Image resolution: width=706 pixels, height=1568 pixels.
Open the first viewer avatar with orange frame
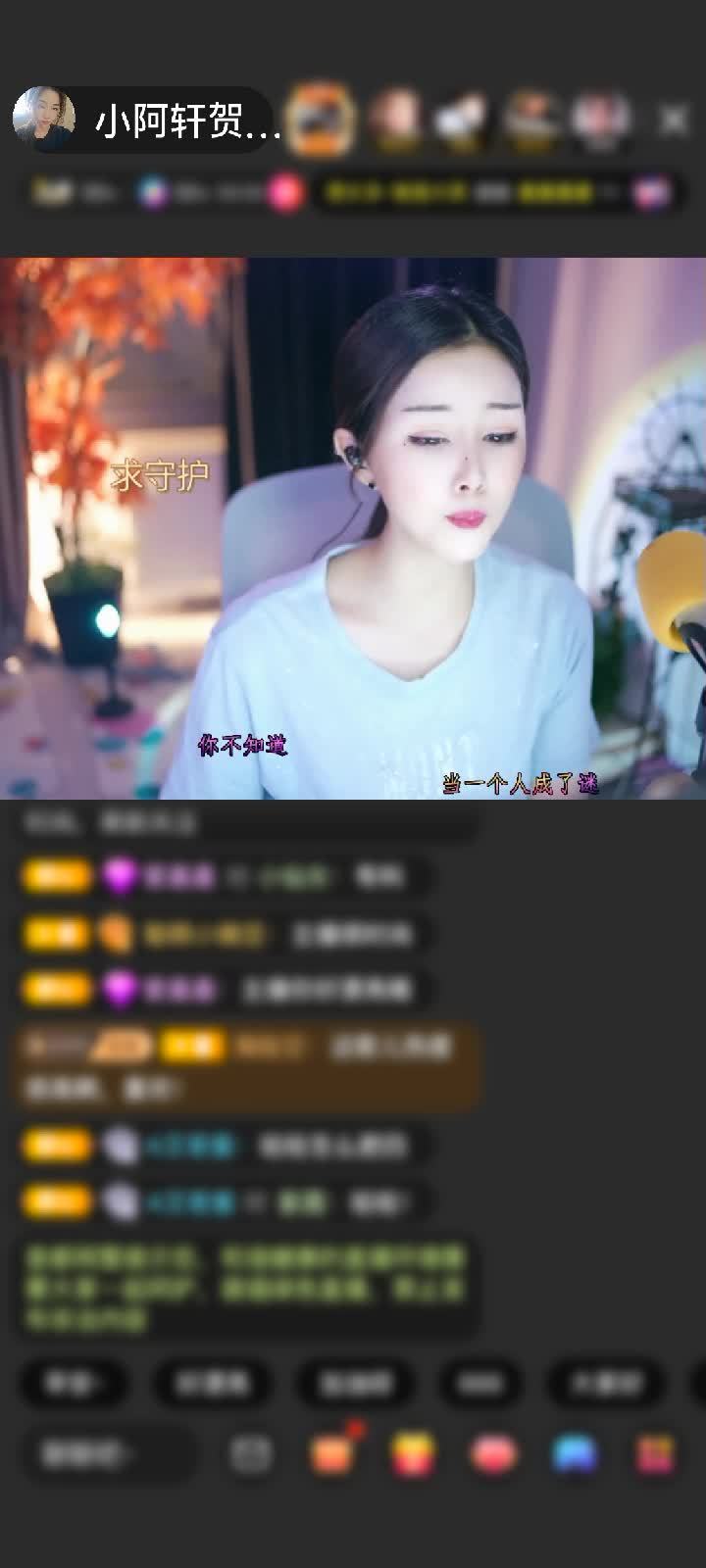tap(321, 121)
